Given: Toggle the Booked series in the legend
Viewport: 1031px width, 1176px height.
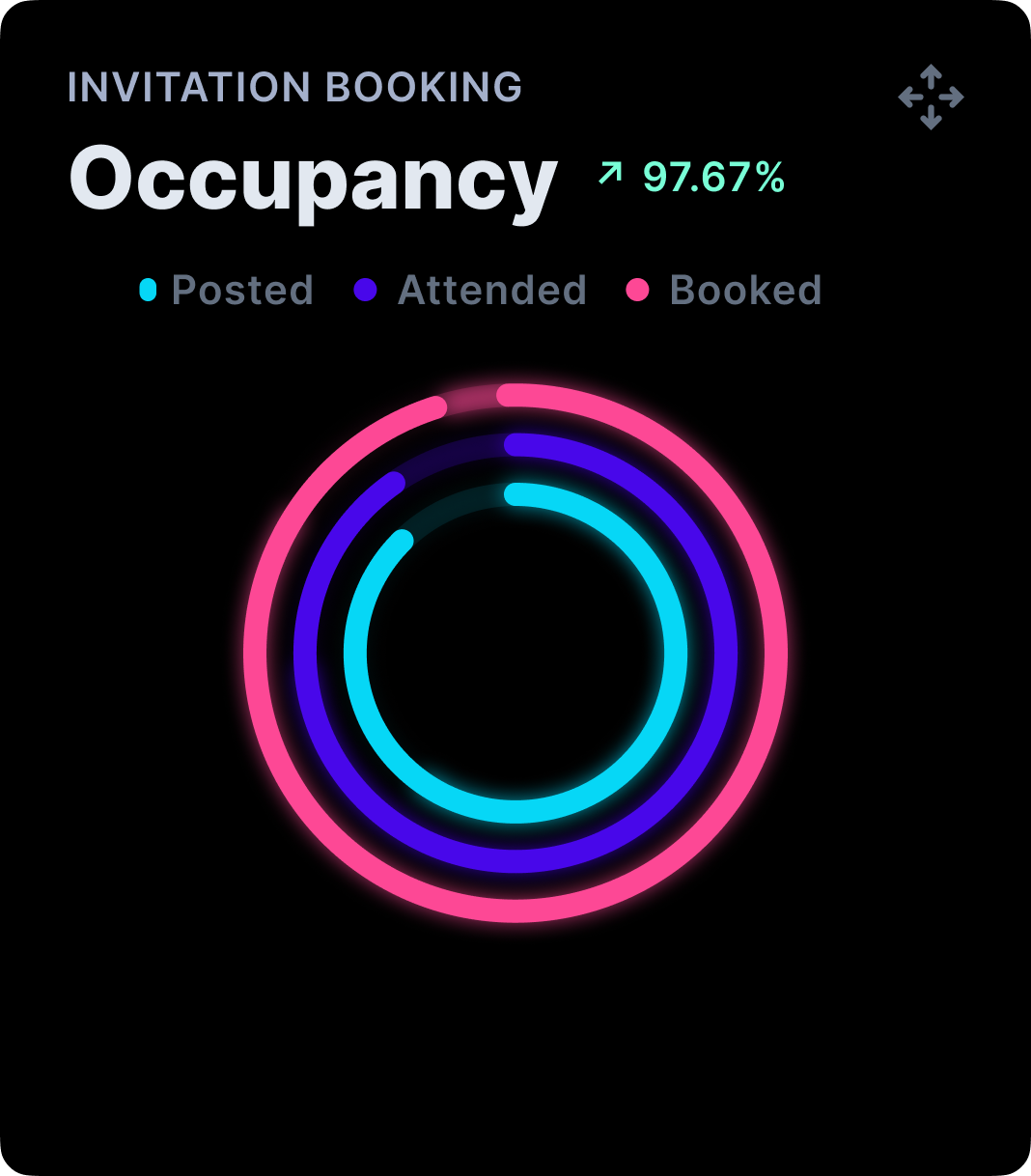Looking at the screenshot, I should [725, 291].
